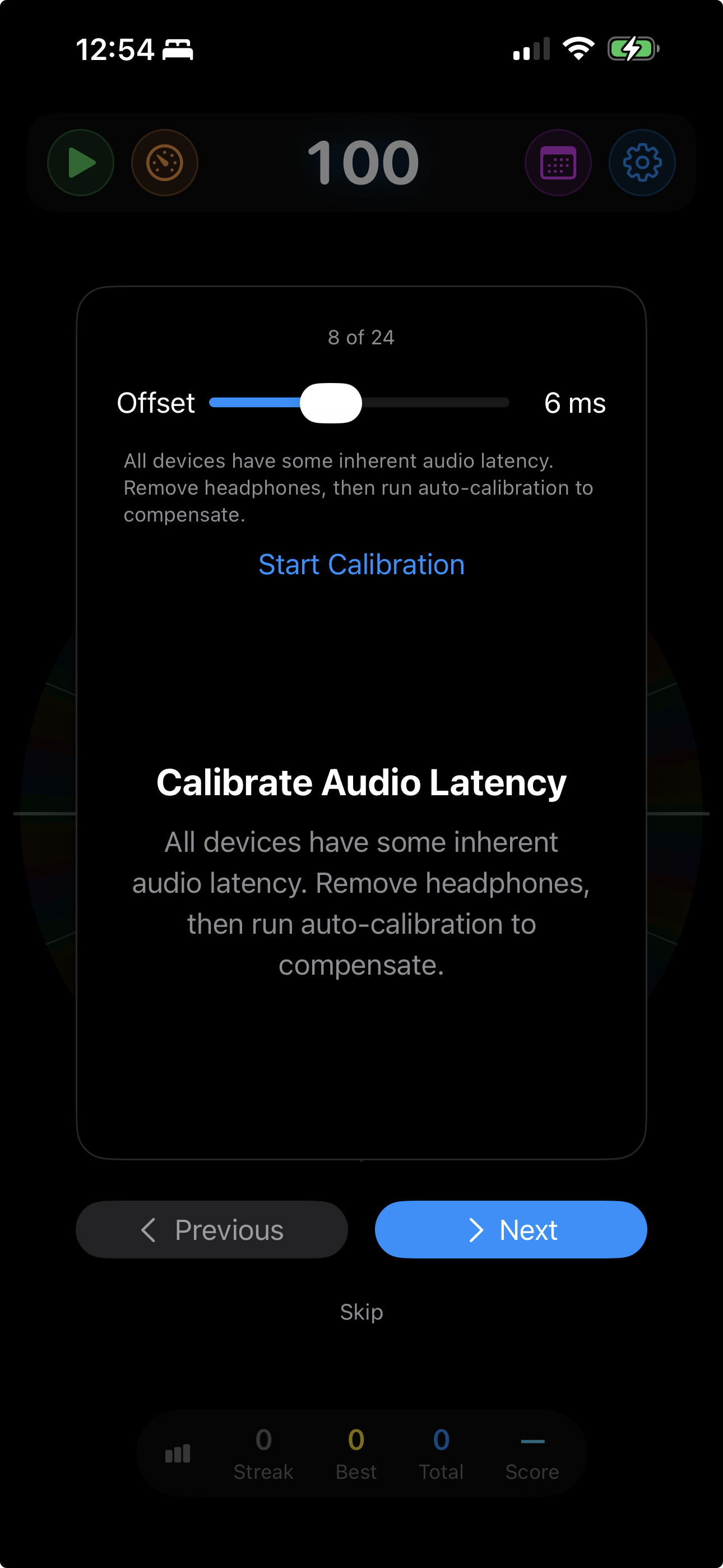The image size is (723, 1568).
Task: Click the charging battery indicator
Action: (x=633, y=48)
